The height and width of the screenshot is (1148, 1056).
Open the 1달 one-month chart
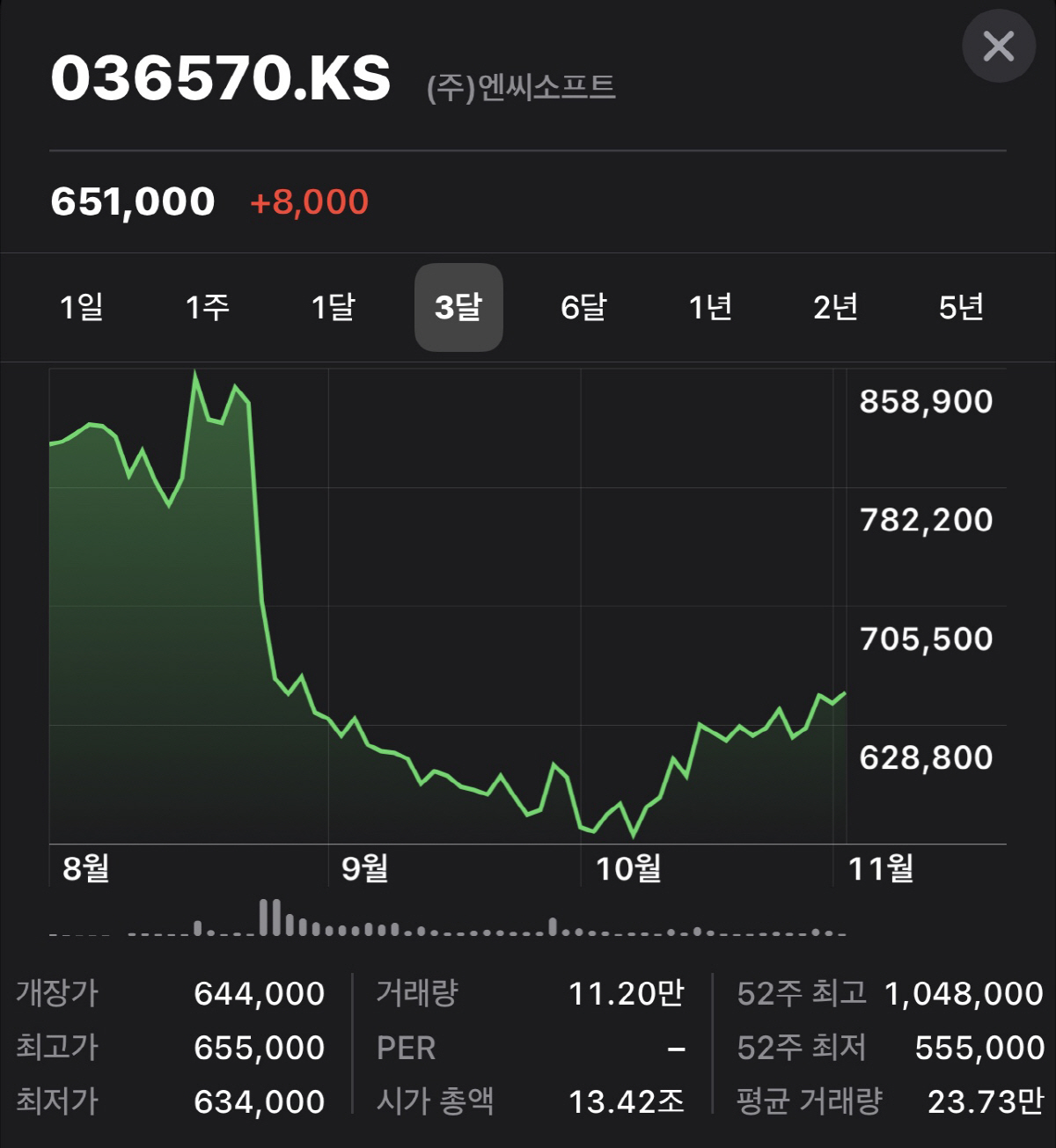334,307
